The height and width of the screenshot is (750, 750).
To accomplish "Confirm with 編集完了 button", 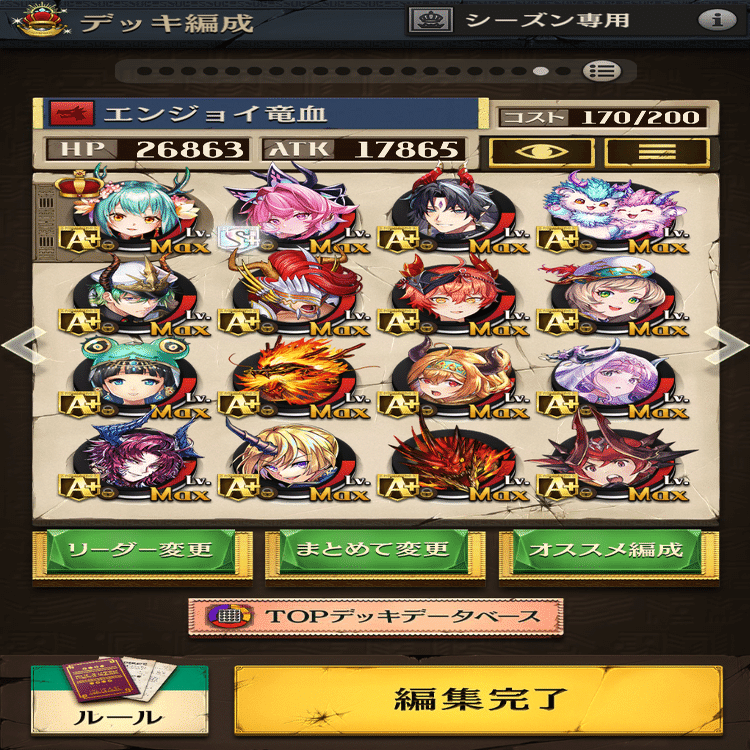I will click(478, 698).
